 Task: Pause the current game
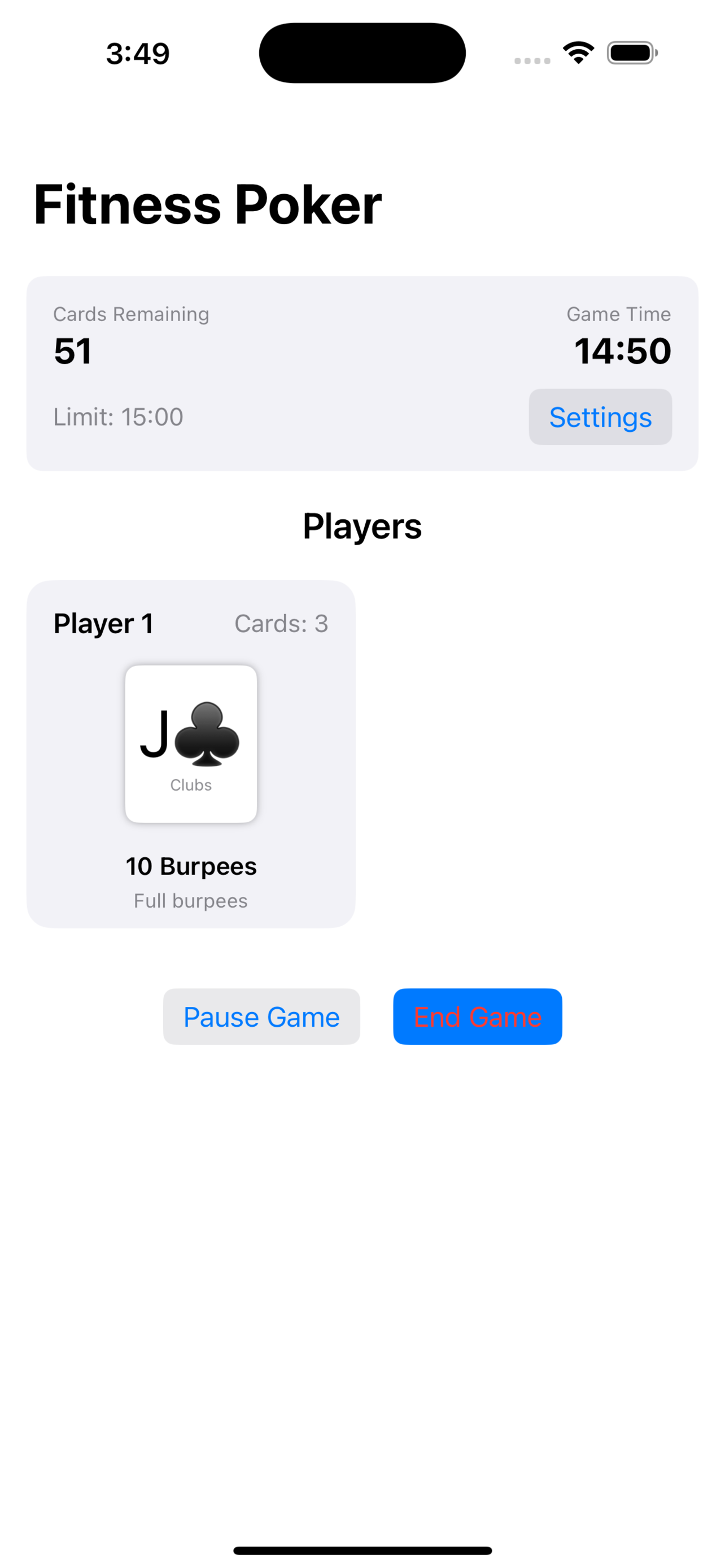coord(261,1017)
